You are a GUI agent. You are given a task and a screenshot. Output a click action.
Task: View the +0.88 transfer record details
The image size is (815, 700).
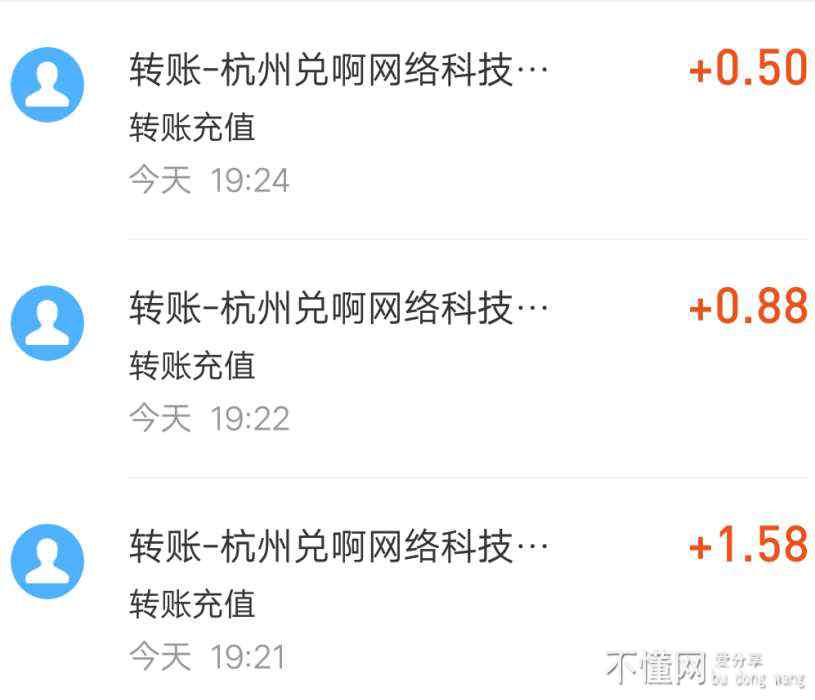(x=408, y=362)
